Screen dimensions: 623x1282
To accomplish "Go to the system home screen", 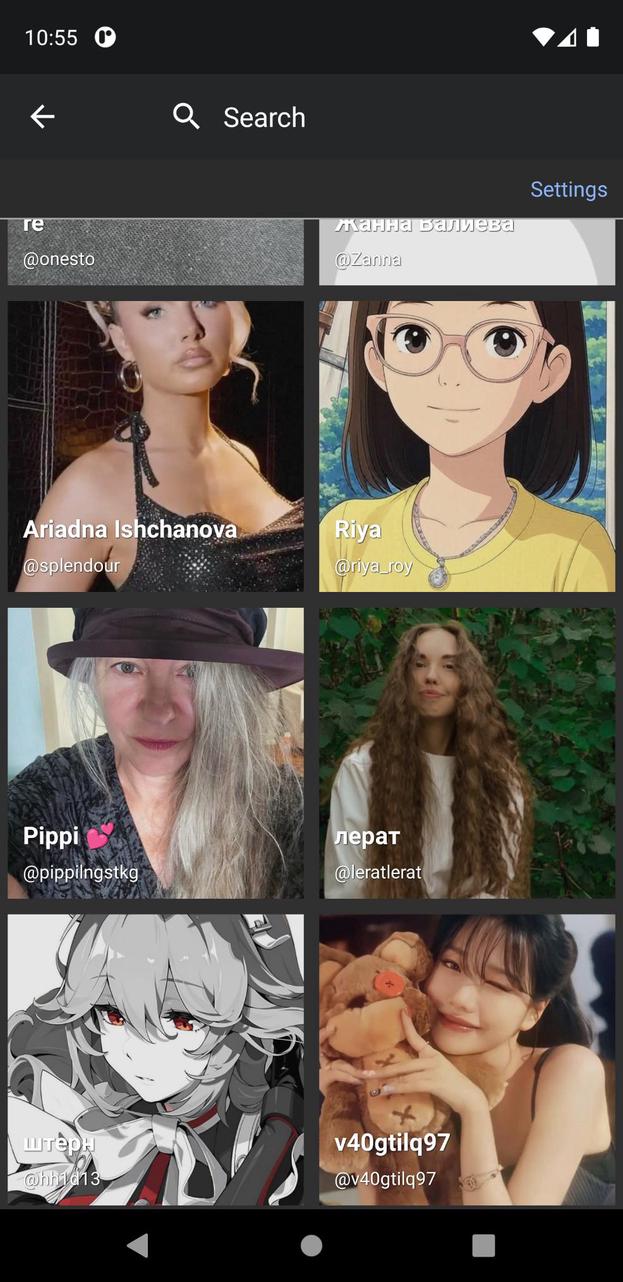I will [x=311, y=1245].
